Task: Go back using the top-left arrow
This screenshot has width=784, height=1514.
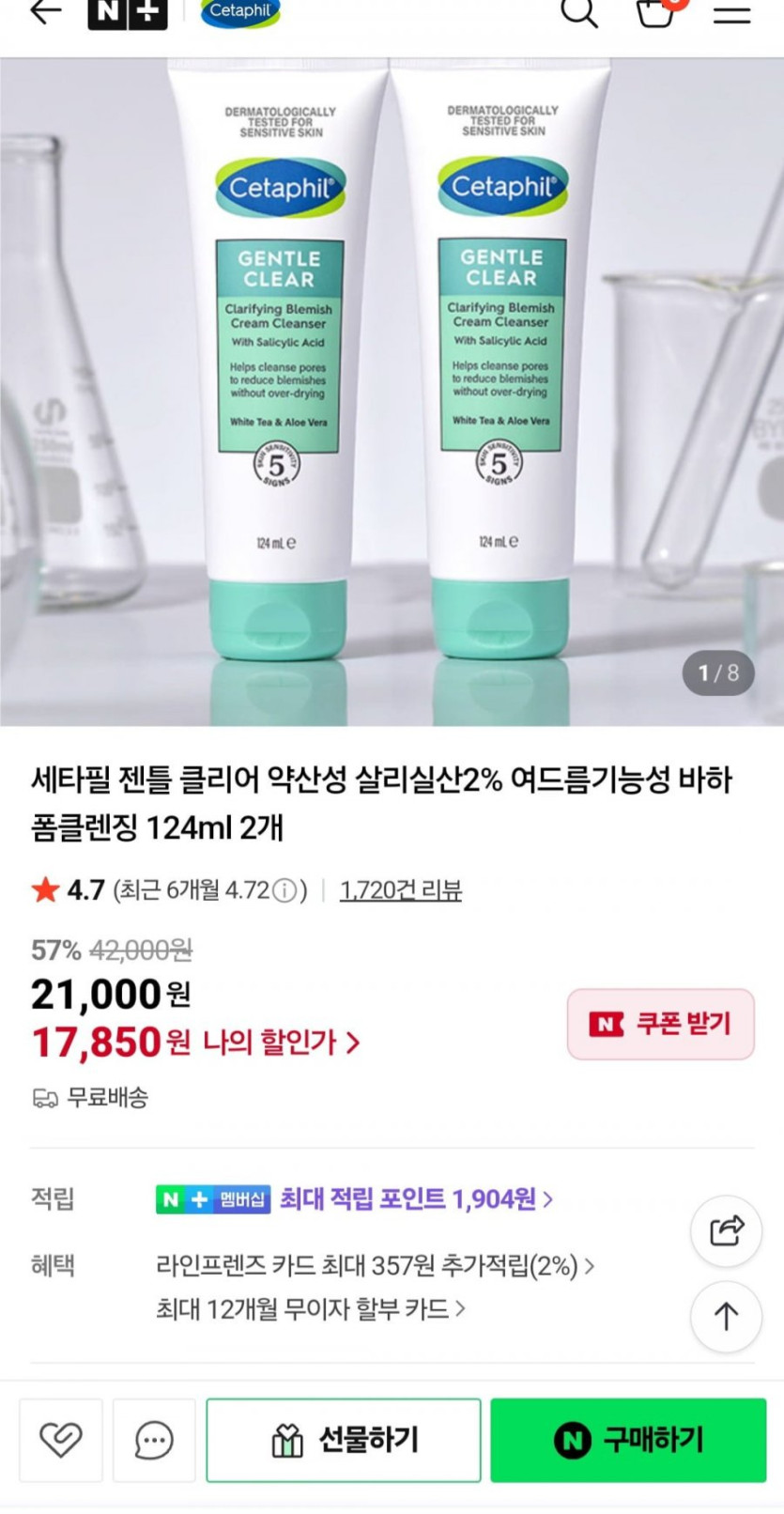Action: pyautogui.click(x=45, y=12)
